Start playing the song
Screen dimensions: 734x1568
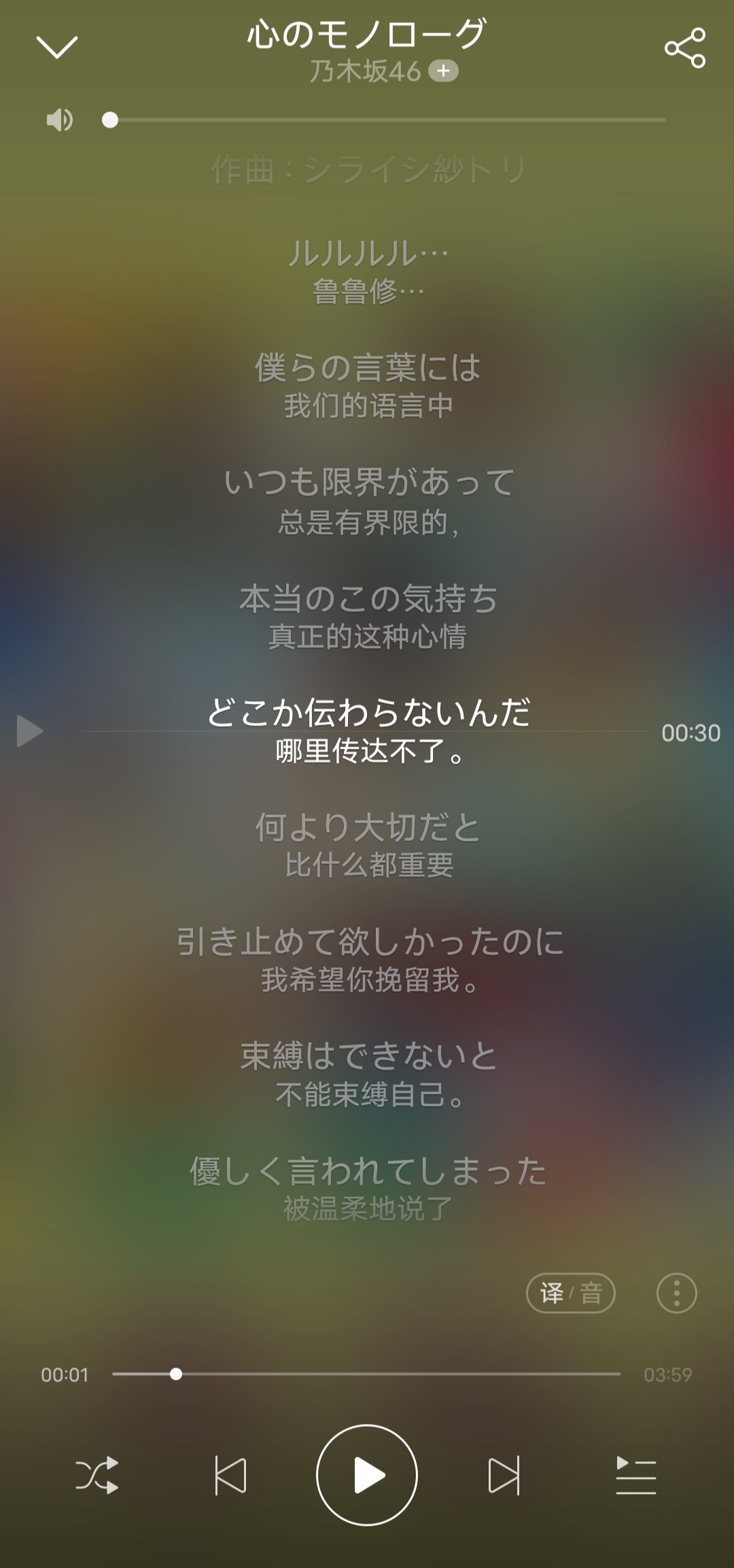[367, 1475]
